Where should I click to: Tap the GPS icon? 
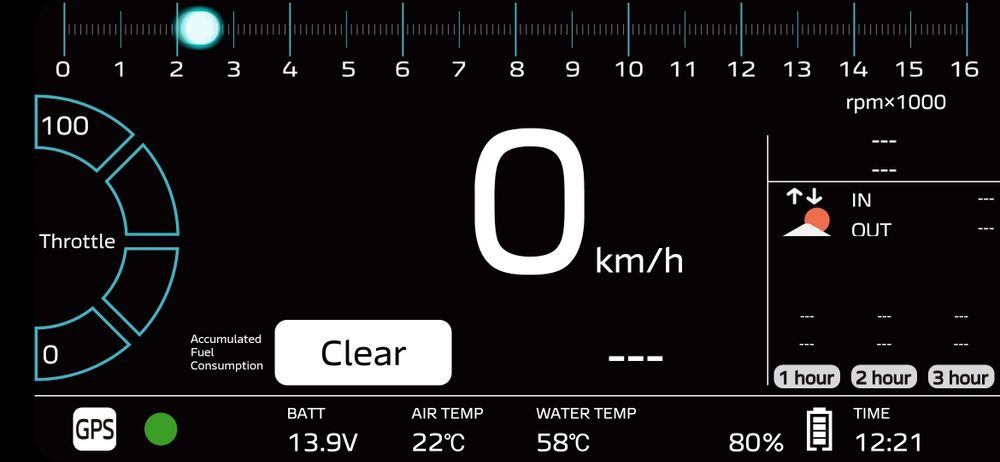95,430
